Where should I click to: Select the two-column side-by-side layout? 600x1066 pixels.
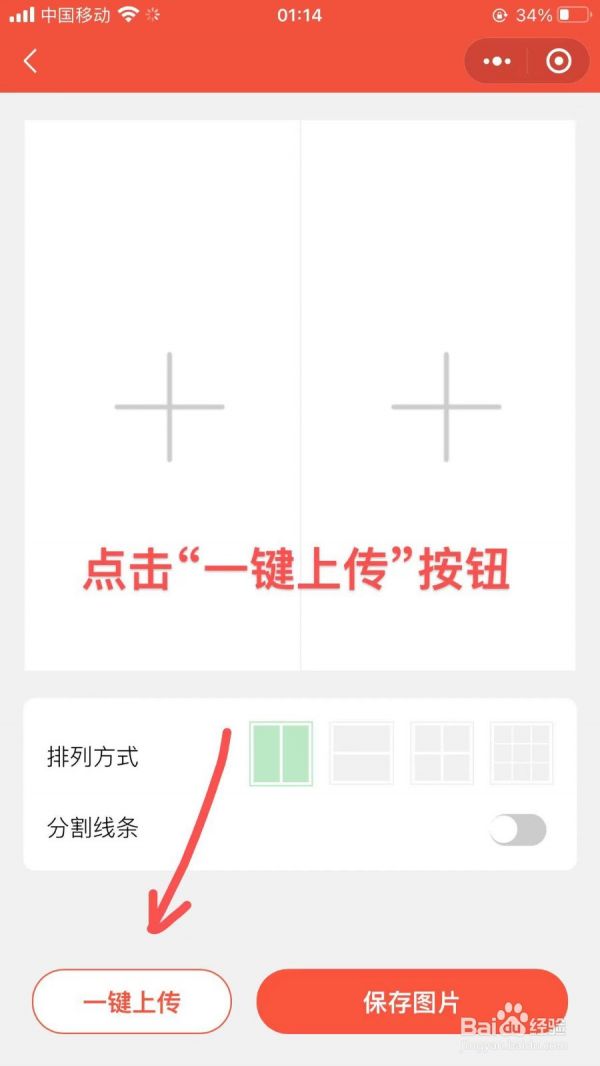281,753
